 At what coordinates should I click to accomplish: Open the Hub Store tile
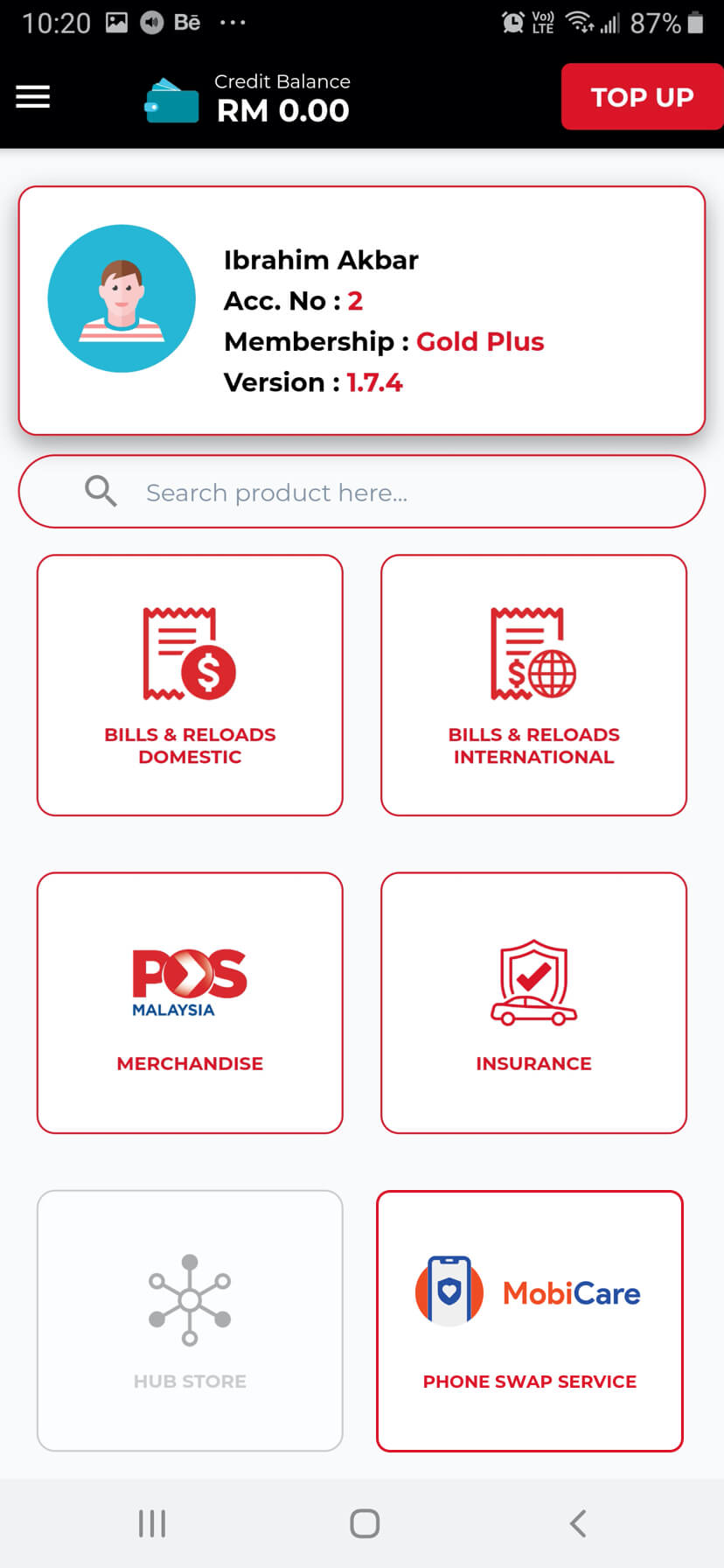click(x=190, y=1320)
